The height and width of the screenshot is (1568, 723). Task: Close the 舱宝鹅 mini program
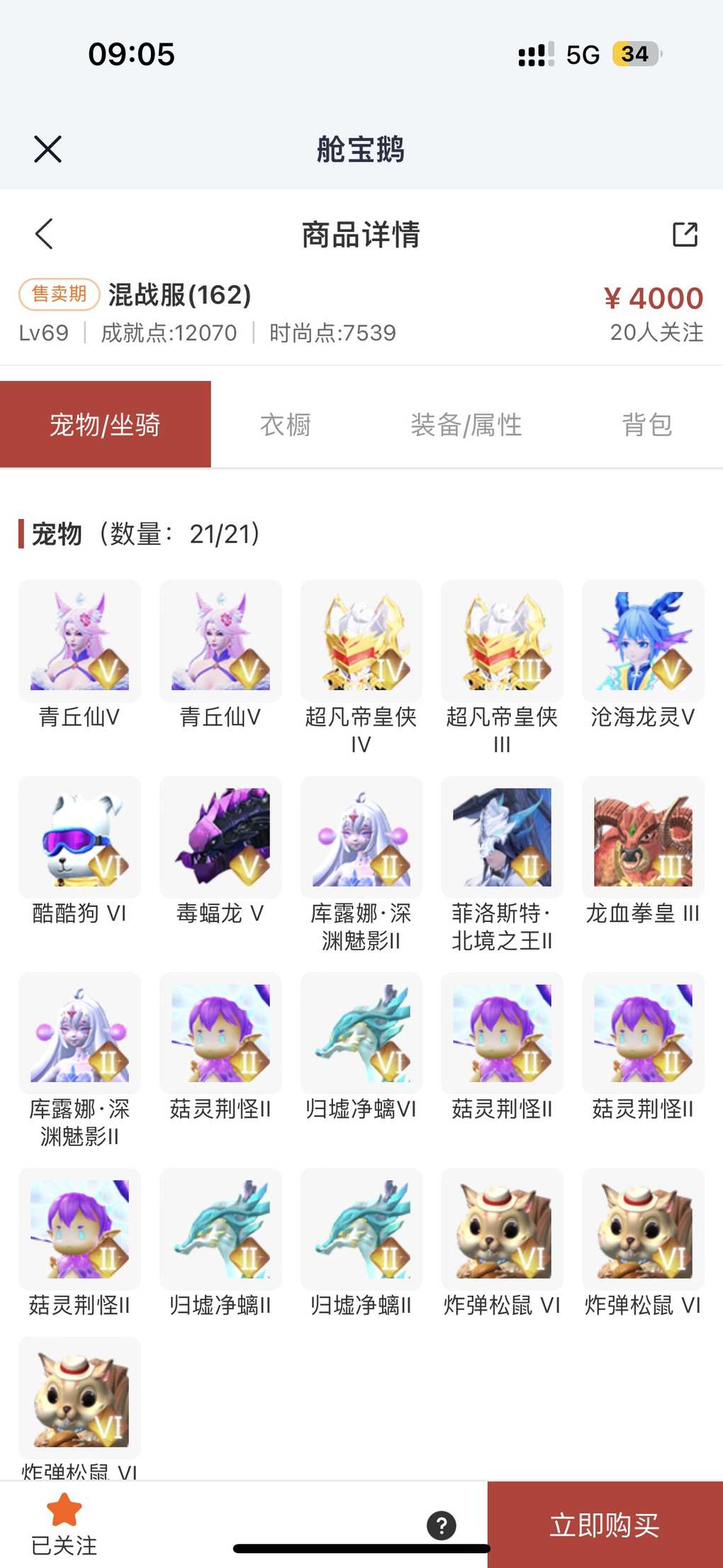[x=47, y=149]
